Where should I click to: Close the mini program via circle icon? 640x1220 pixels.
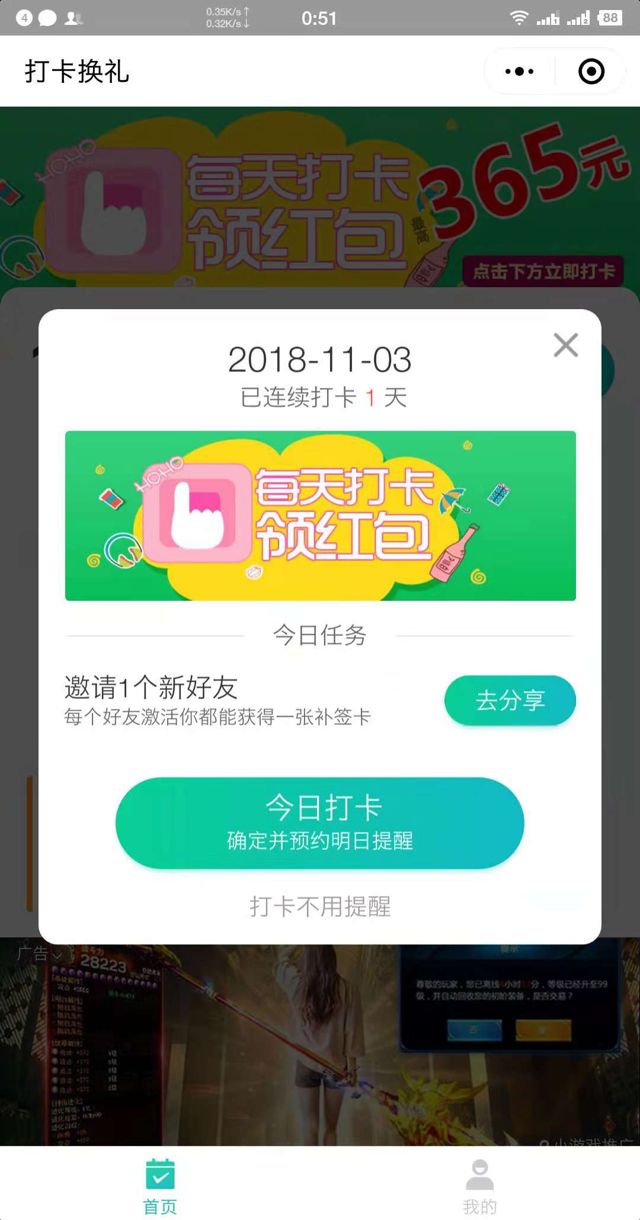591,72
